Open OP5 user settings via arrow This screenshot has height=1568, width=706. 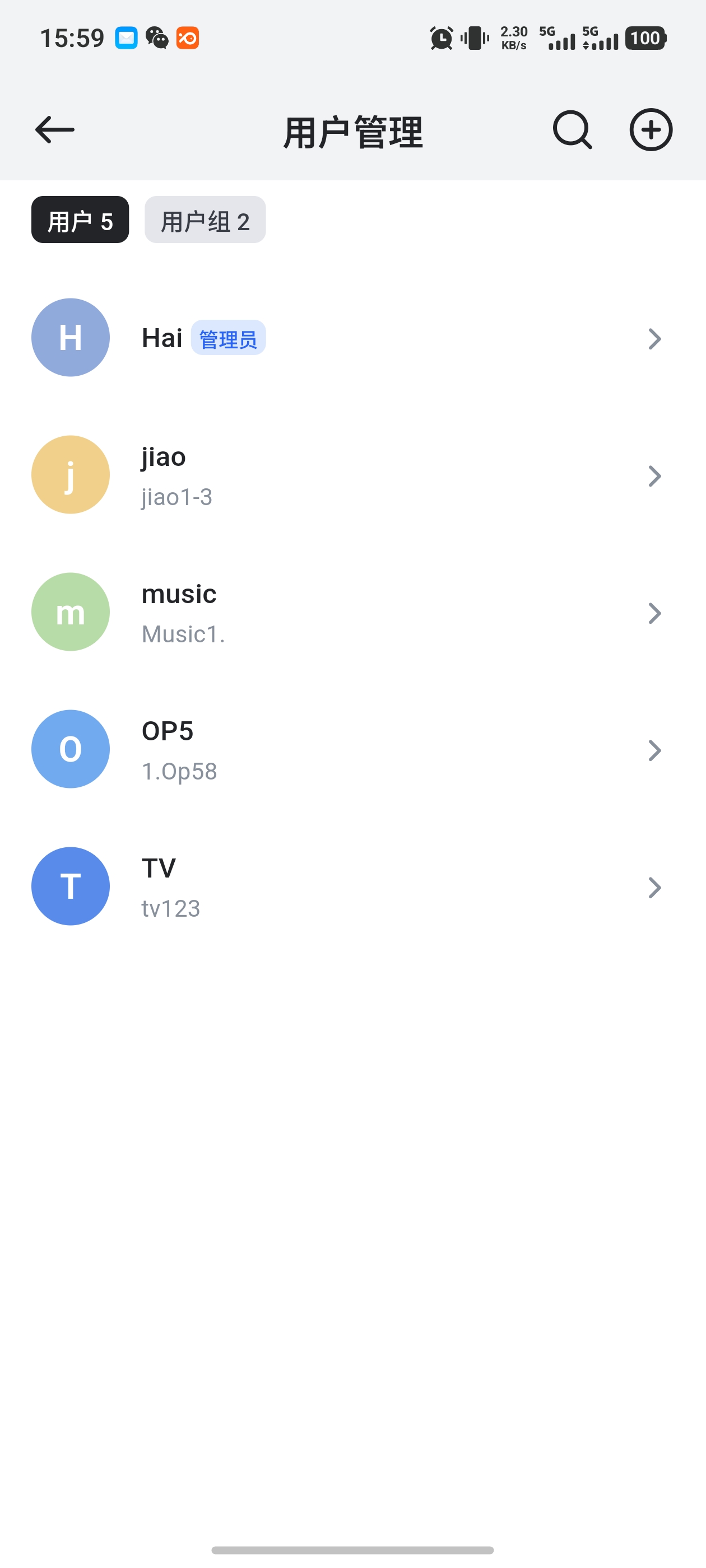[654, 751]
